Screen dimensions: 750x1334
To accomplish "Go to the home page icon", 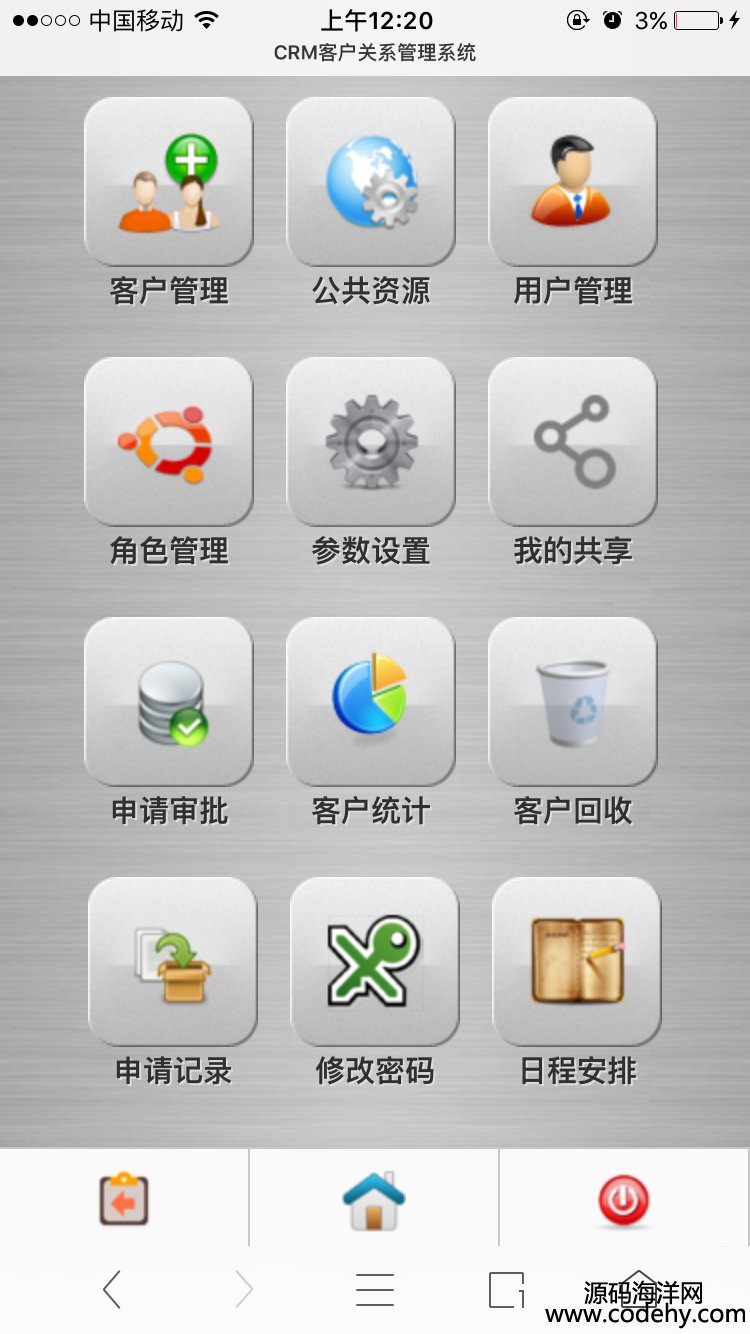I will [x=374, y=1198].
